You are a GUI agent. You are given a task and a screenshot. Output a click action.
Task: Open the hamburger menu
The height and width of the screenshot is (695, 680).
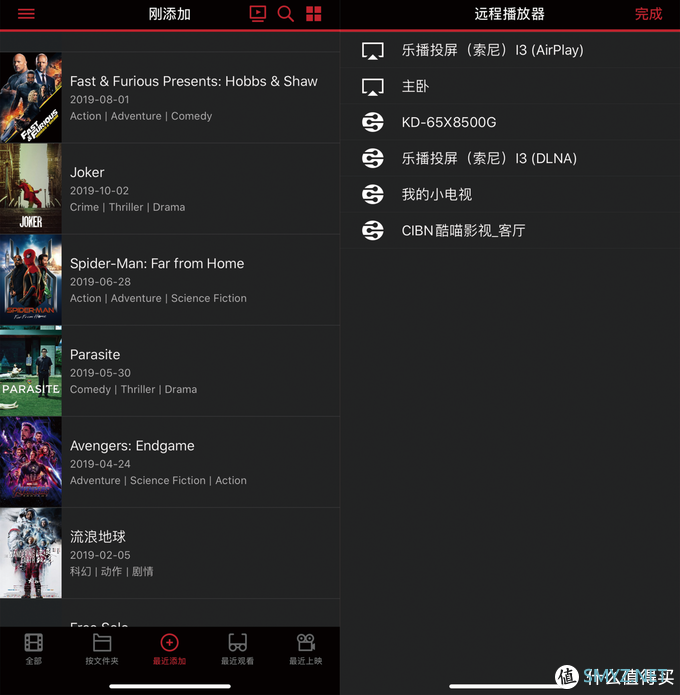tap(26, 14)
